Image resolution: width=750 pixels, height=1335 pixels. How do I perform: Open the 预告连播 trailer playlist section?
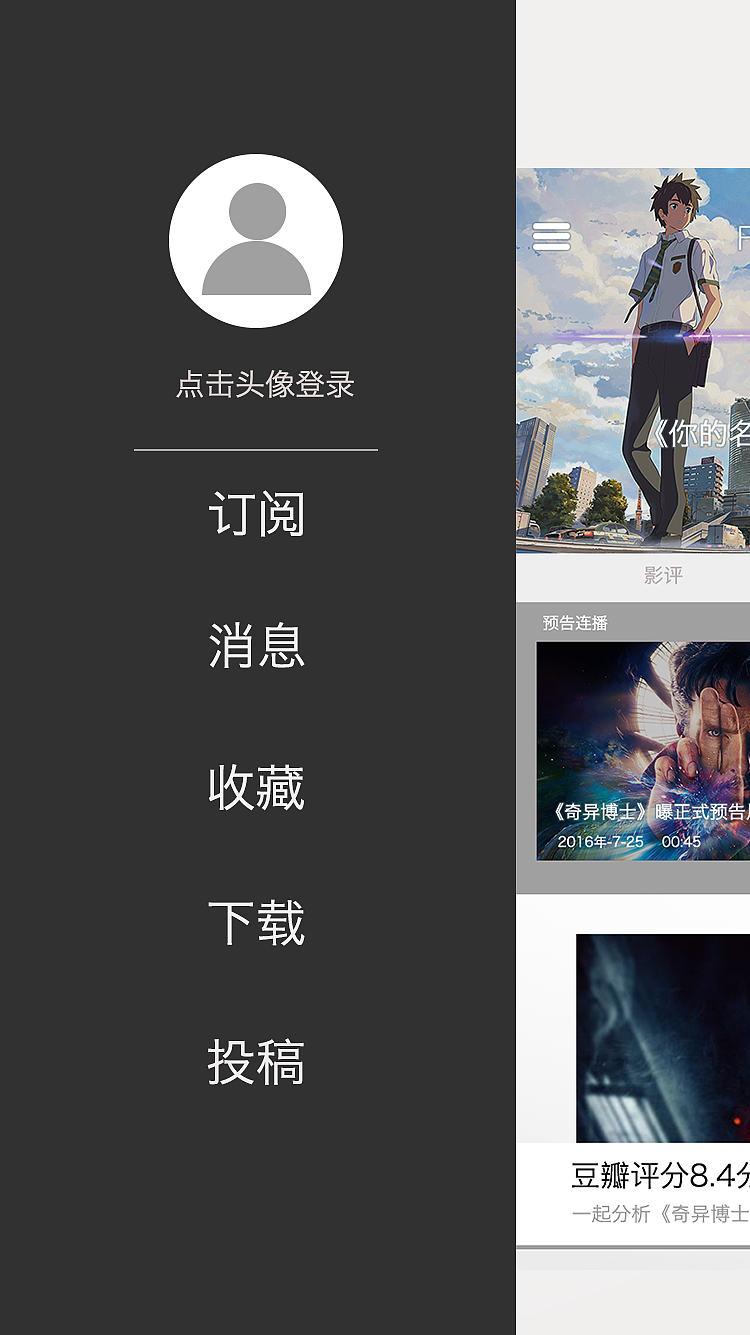point(574,622)
